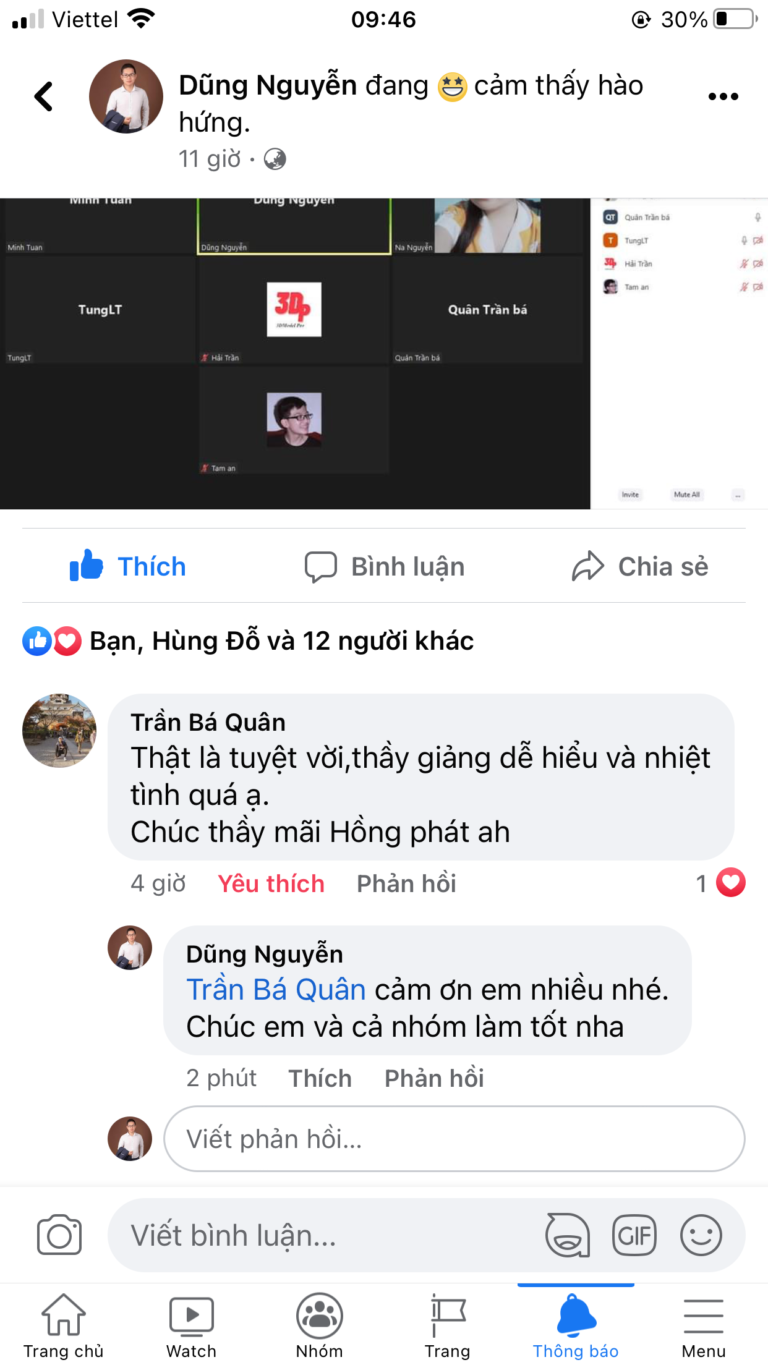Open the tagged name Trần Bá Quân in reply
Image resolution: width=768 pixels, height=1365 pixels.
276,990
